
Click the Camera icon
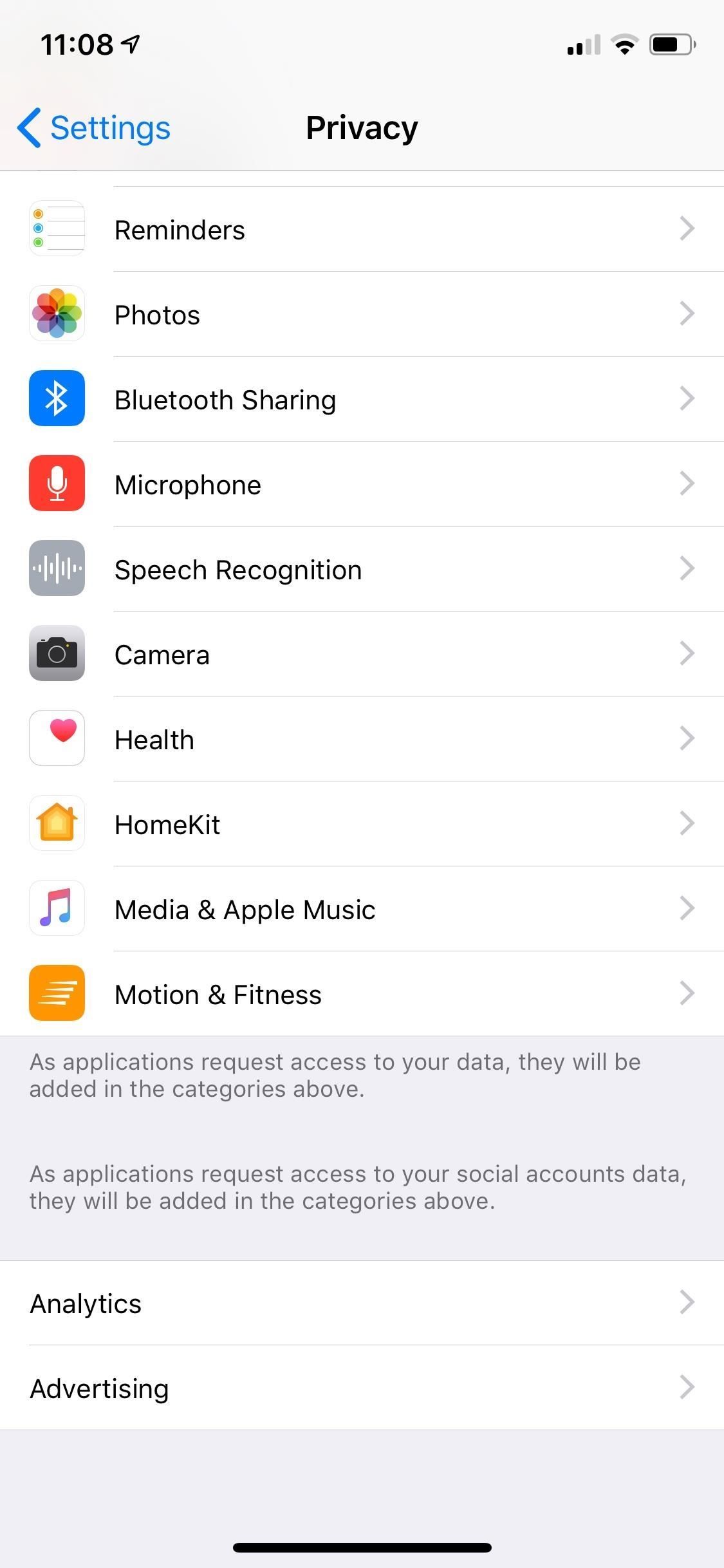[57, 653]
